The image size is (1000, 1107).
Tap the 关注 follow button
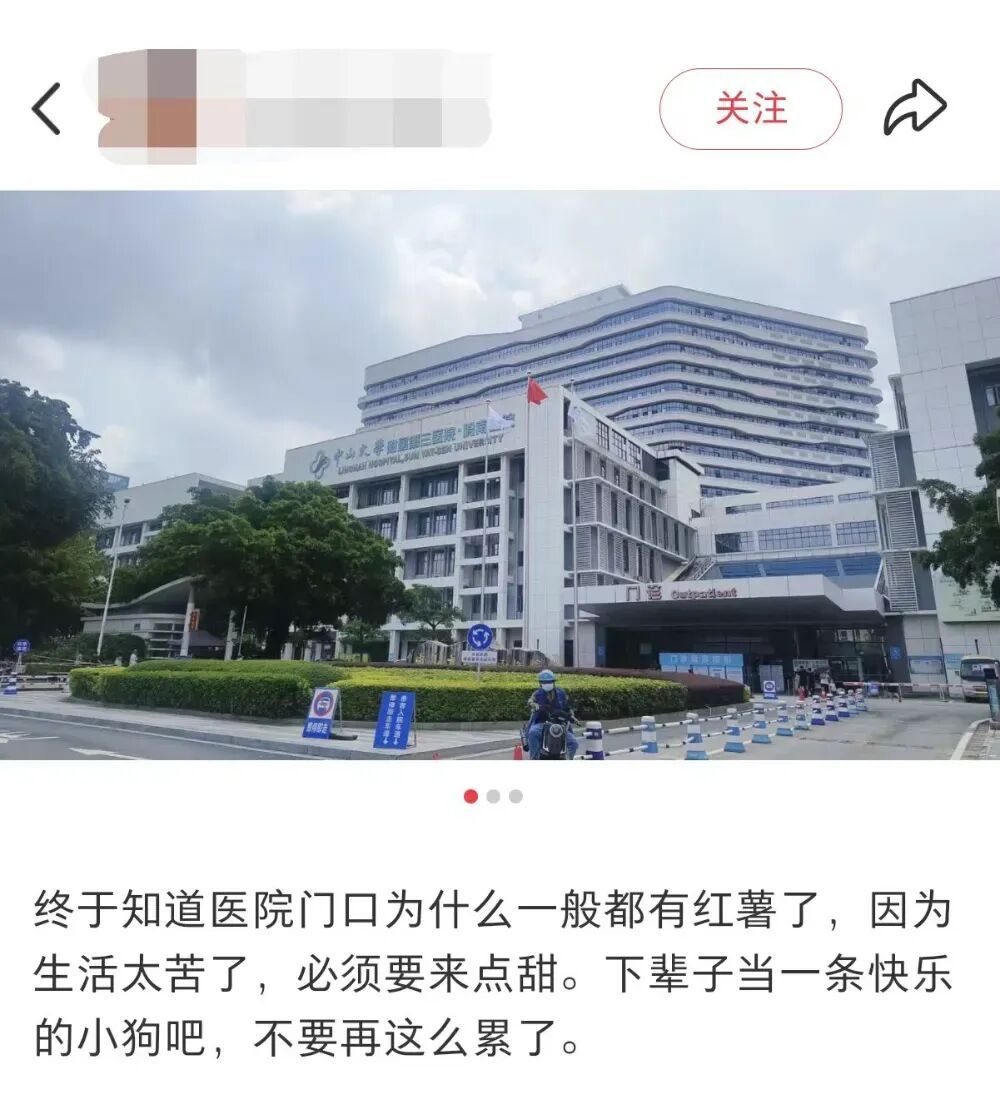[750, 109]
